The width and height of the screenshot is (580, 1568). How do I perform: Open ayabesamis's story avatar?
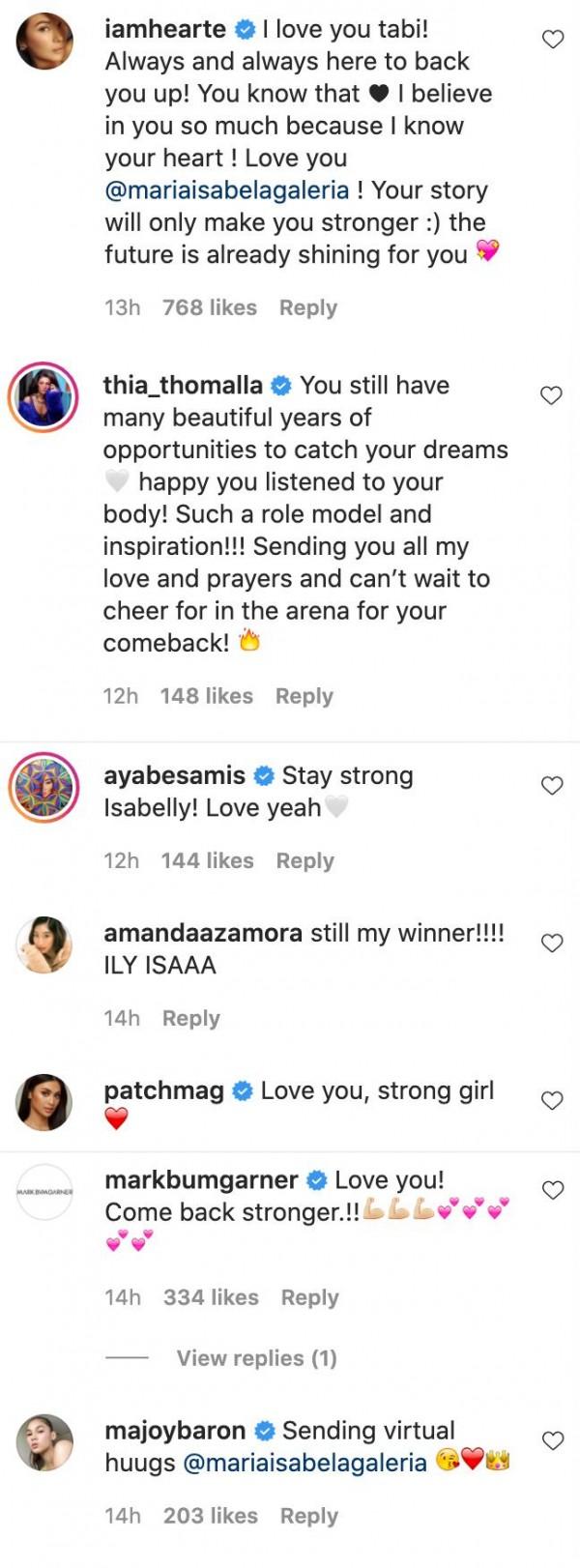click(x=43, y=787)
